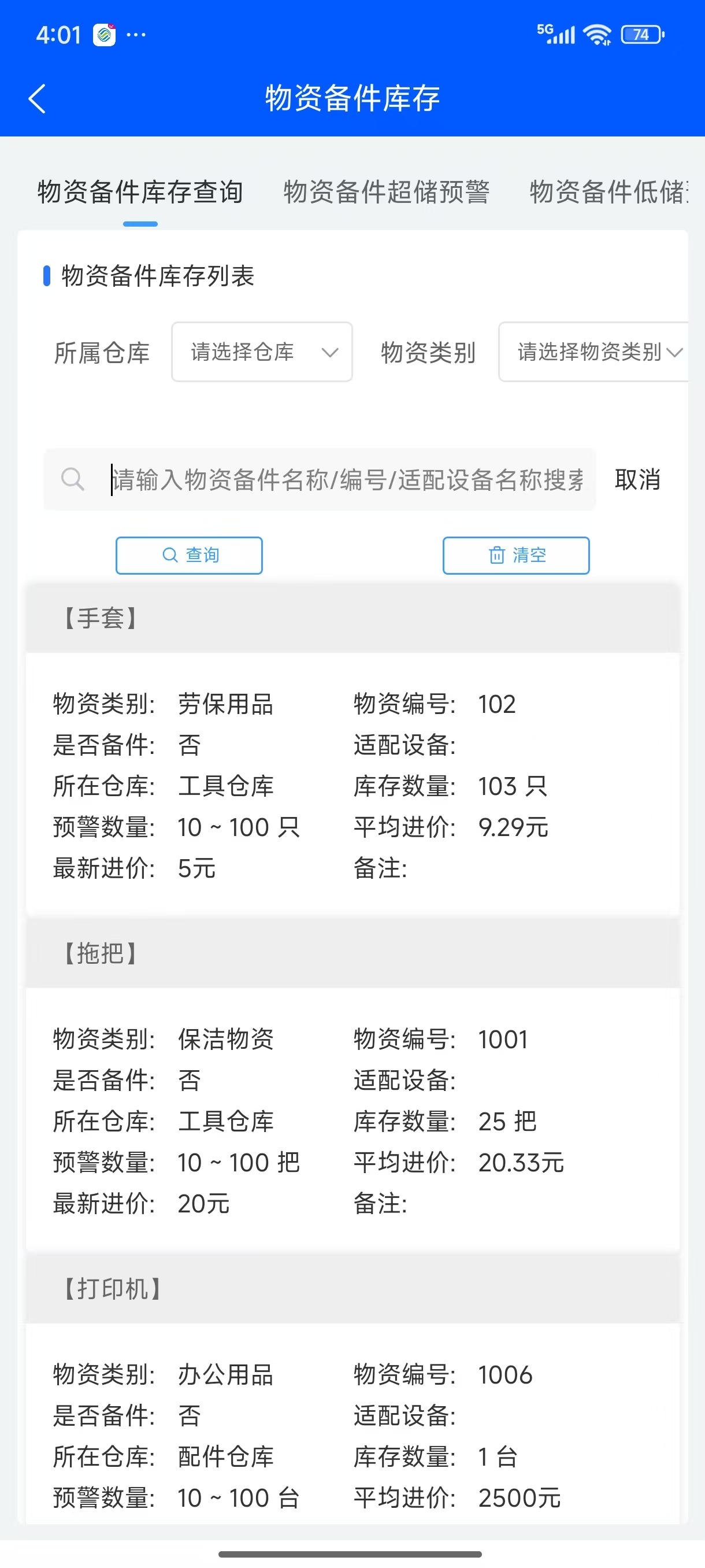Open the 【手套】 inventory card
Viewport: 705px width, 1568px height.
(352, 619)
